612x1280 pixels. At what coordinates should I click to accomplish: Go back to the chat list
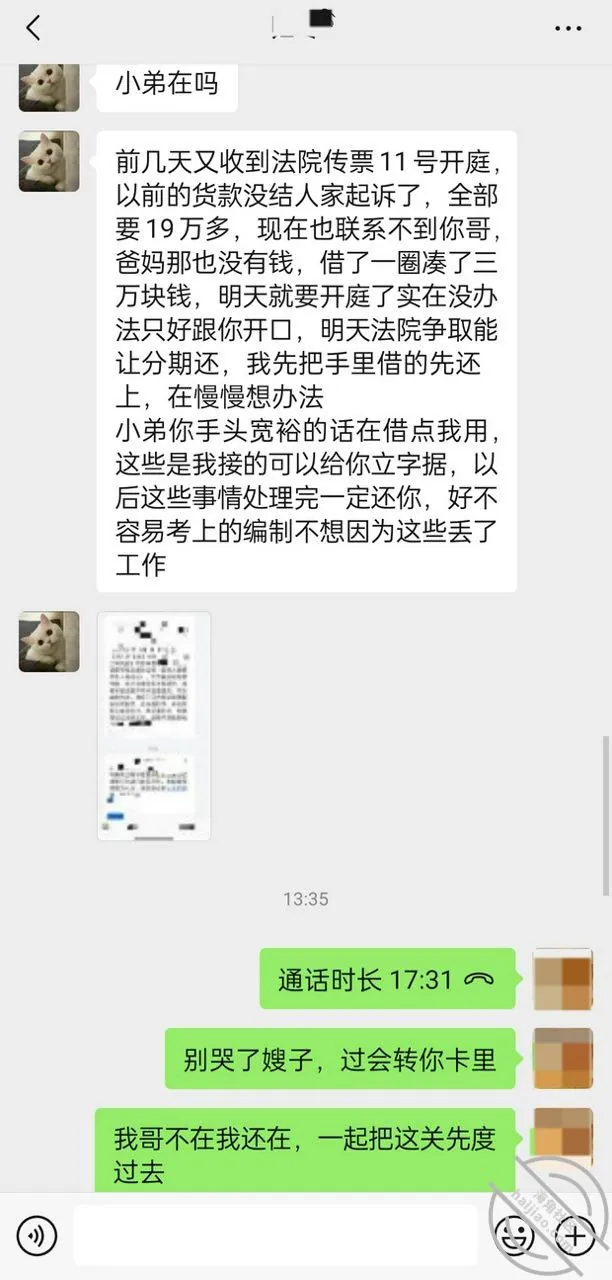pyautogui.click(x=33, y=28)
